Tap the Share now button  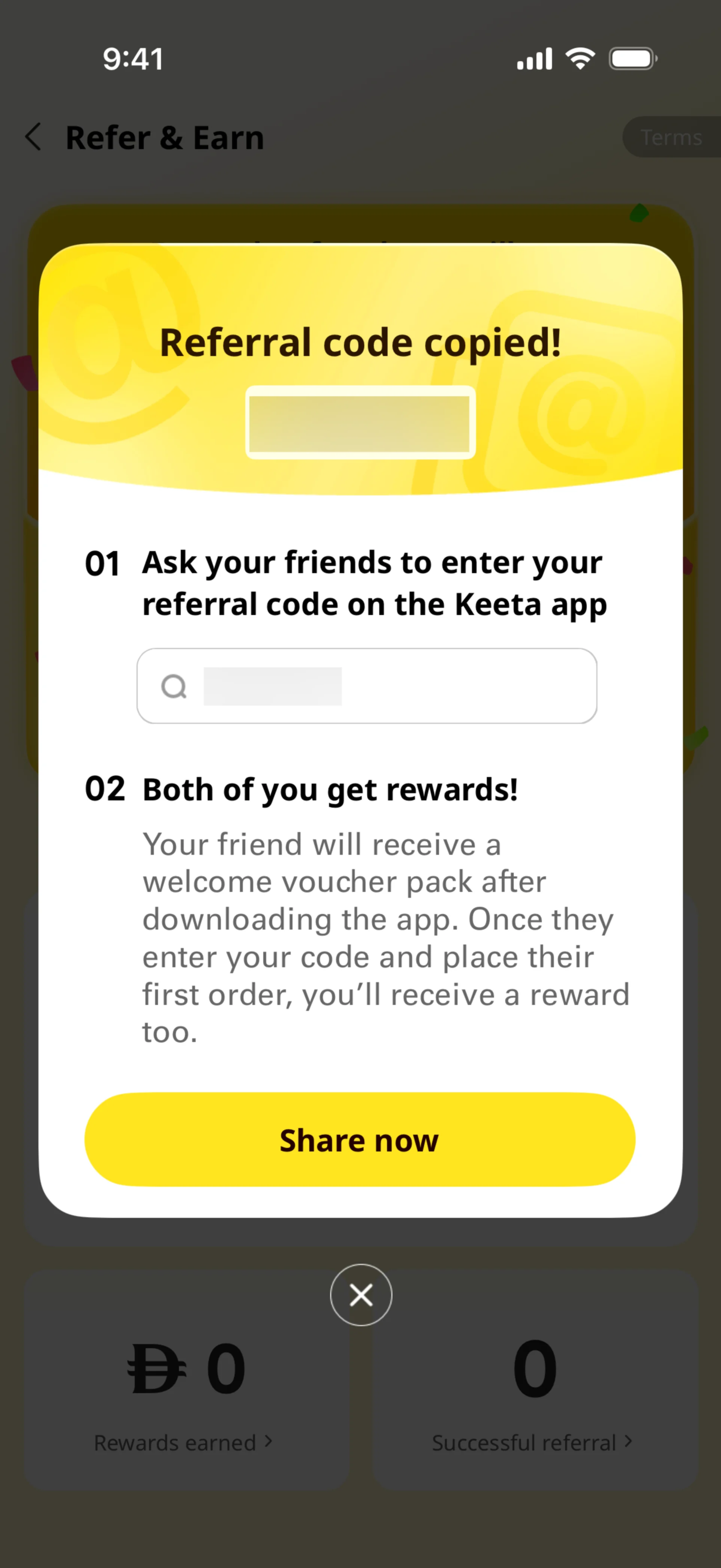(360, 1139)
